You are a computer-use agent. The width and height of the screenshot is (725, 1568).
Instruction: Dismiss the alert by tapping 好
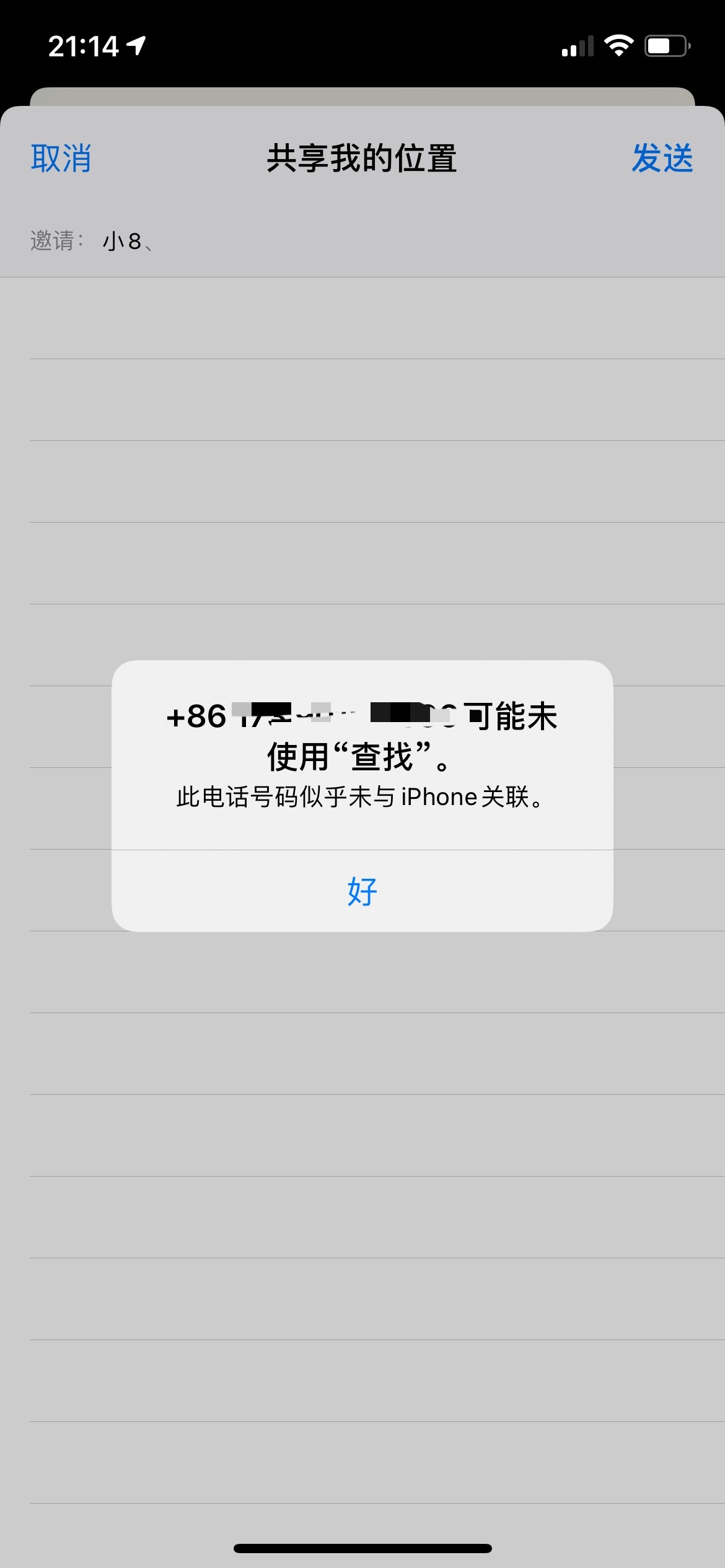tap(362, 891)
